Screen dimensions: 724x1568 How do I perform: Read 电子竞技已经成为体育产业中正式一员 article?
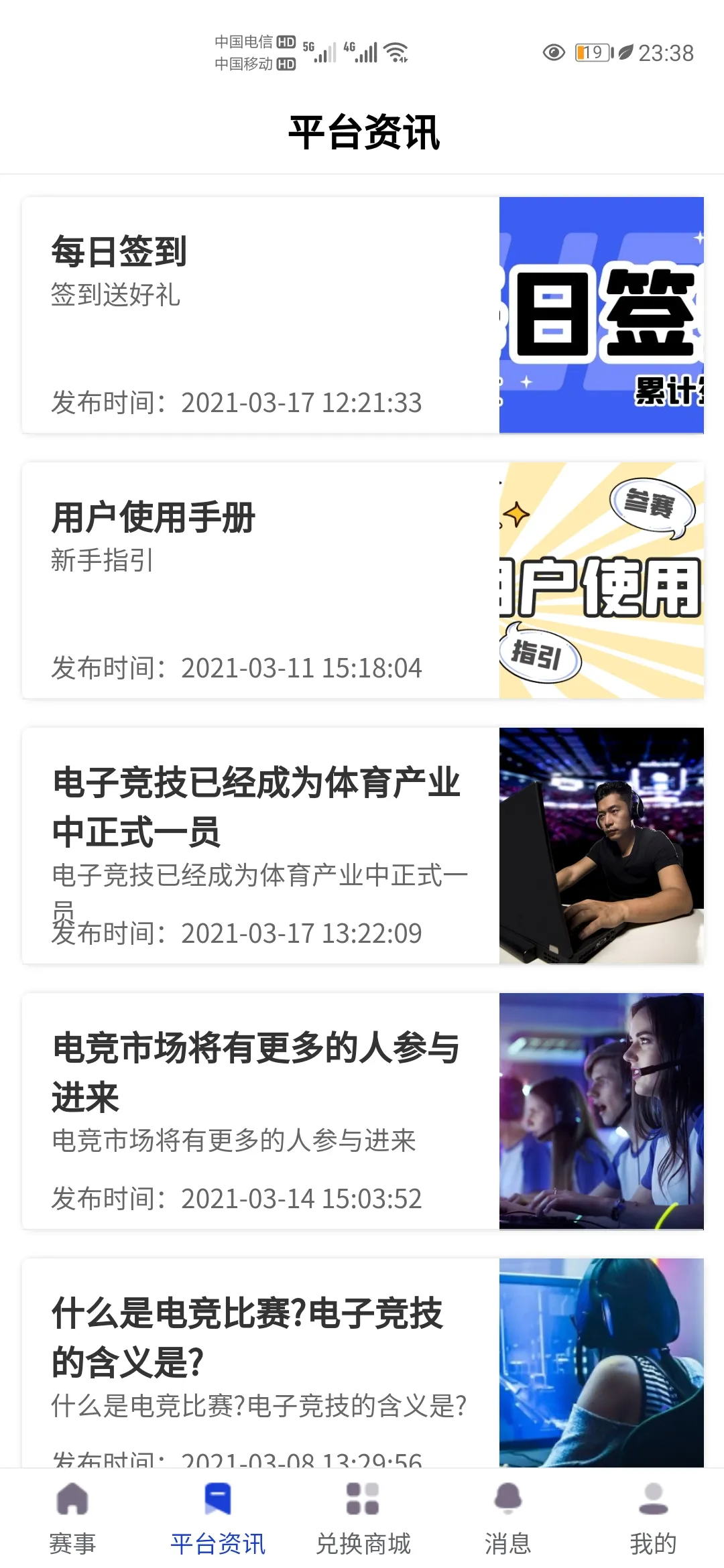(x=362, y=846)
